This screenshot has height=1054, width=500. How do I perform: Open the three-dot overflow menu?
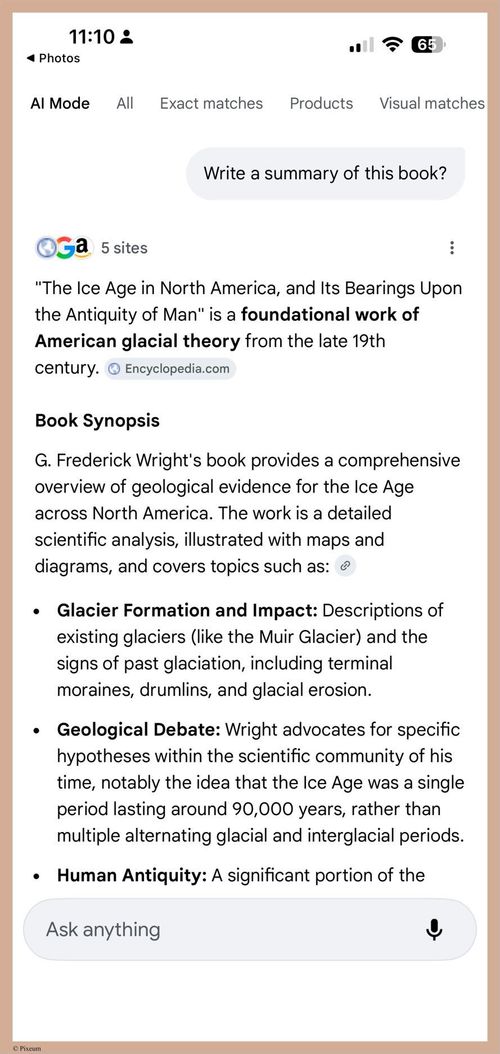point(452,248)
